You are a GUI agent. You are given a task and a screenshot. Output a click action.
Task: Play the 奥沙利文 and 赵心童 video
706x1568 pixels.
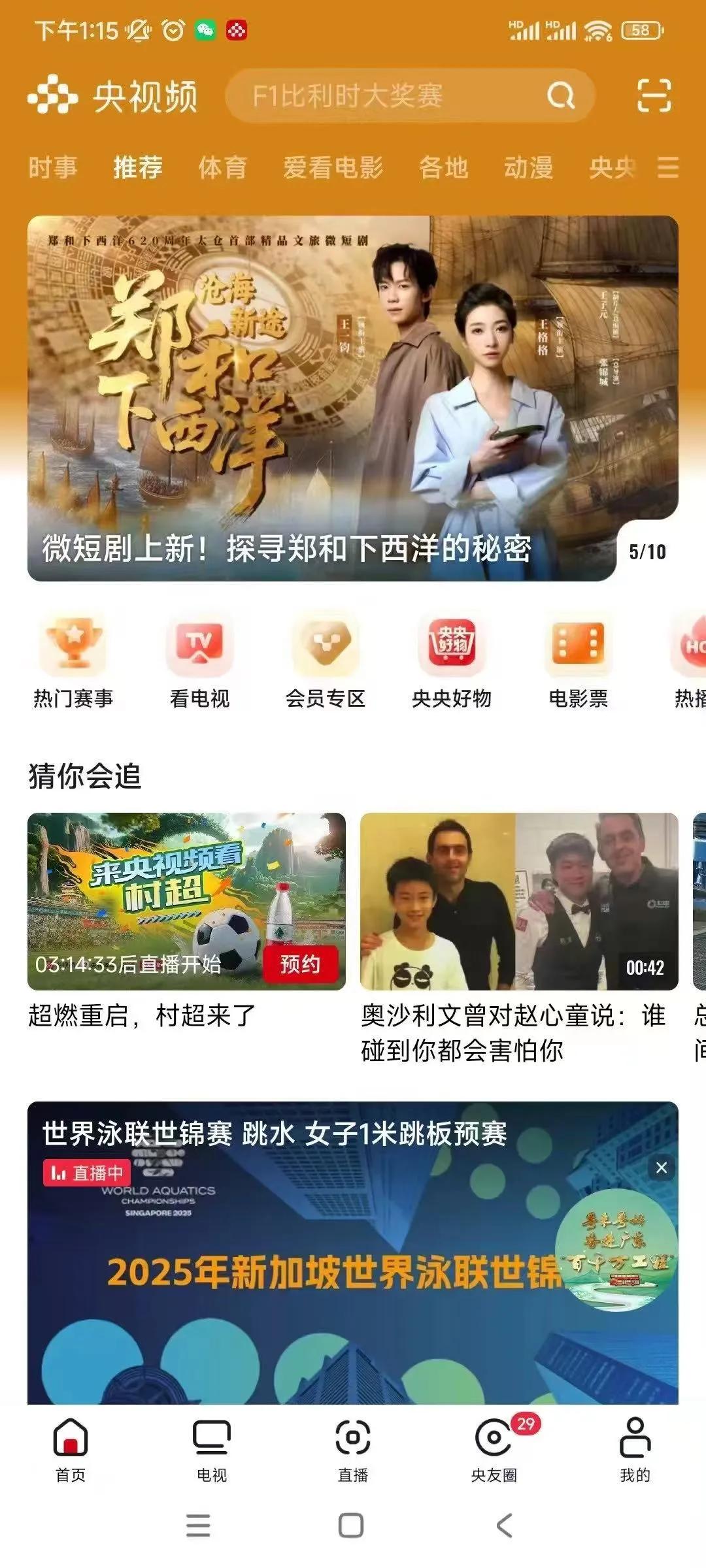(x=519, y=902)
